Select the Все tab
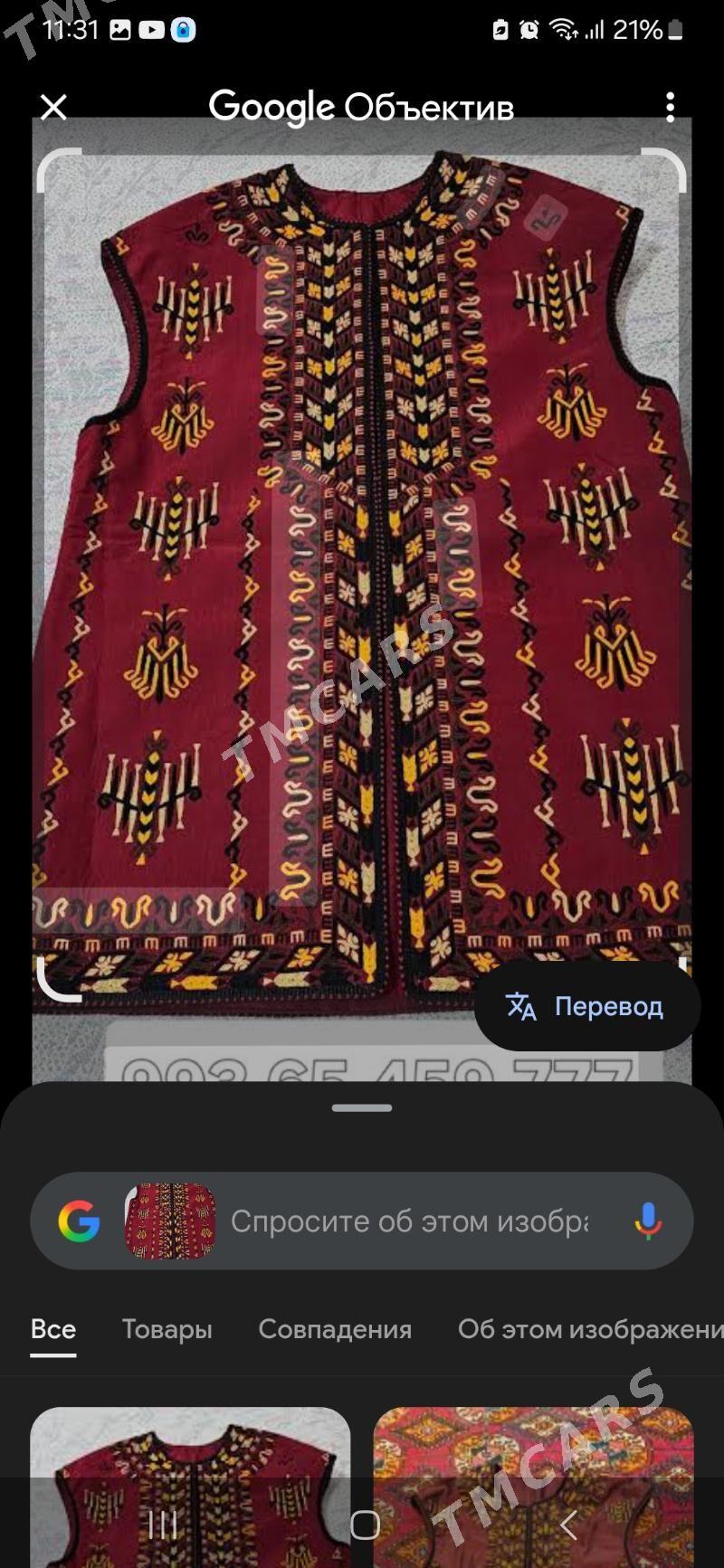Screen dimensions: 724x1568 click(53, 1329)
